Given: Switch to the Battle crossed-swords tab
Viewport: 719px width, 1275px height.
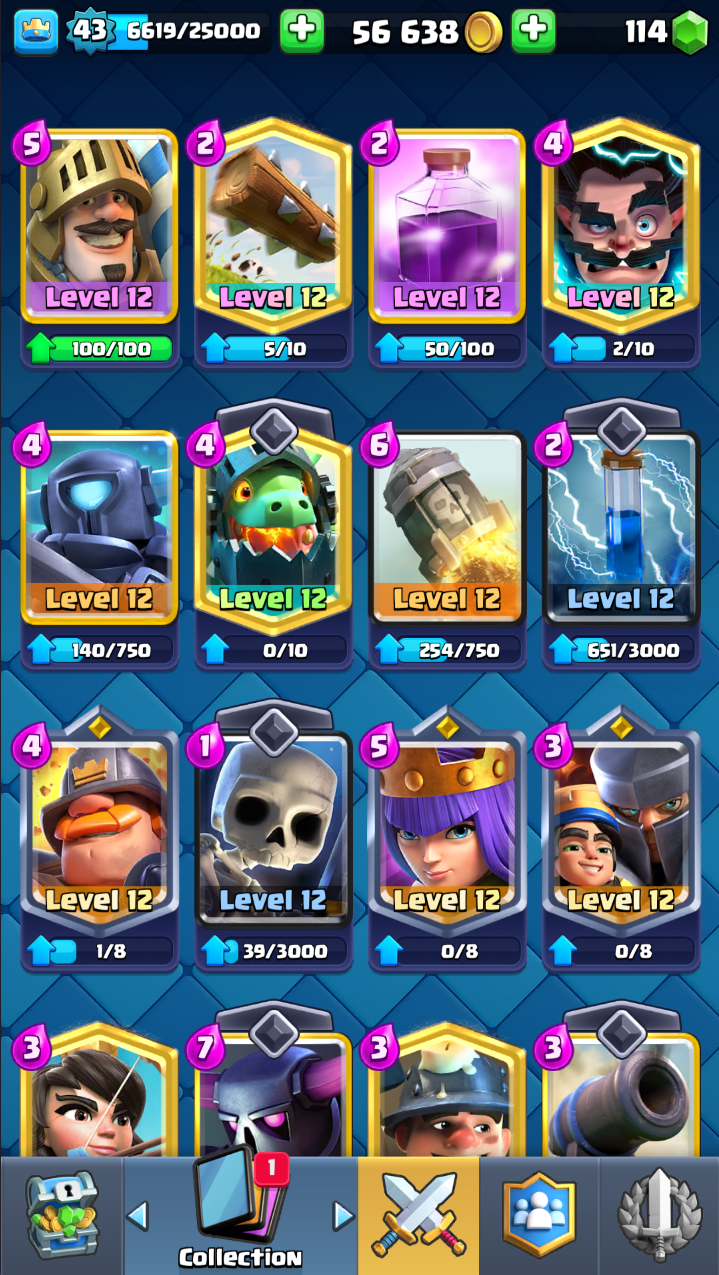Looking at the screenshot, I should (x=418, y=1215).
